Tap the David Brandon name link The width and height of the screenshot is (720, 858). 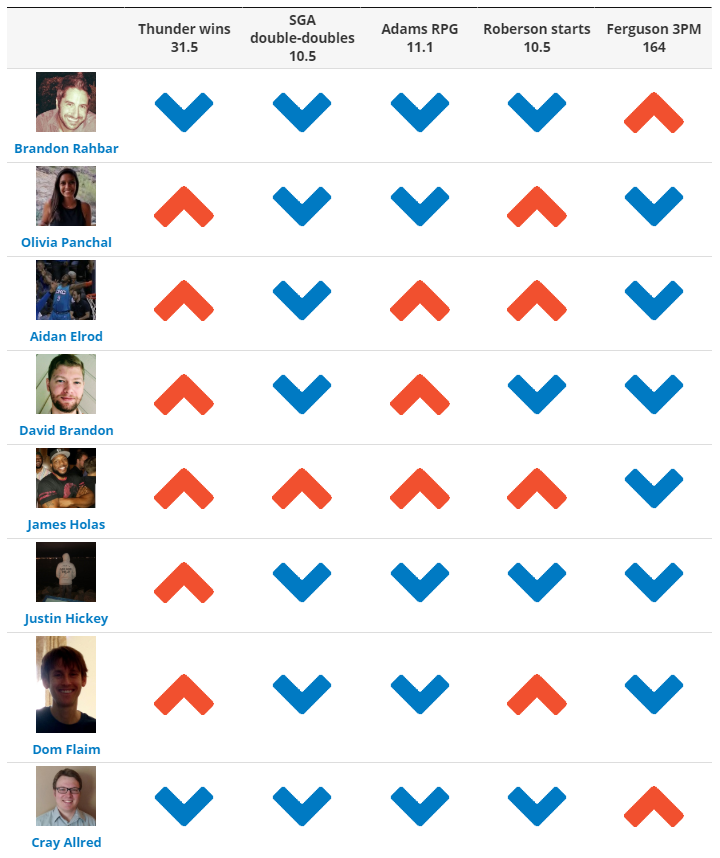pyautogui.click(x=66, y=430)
